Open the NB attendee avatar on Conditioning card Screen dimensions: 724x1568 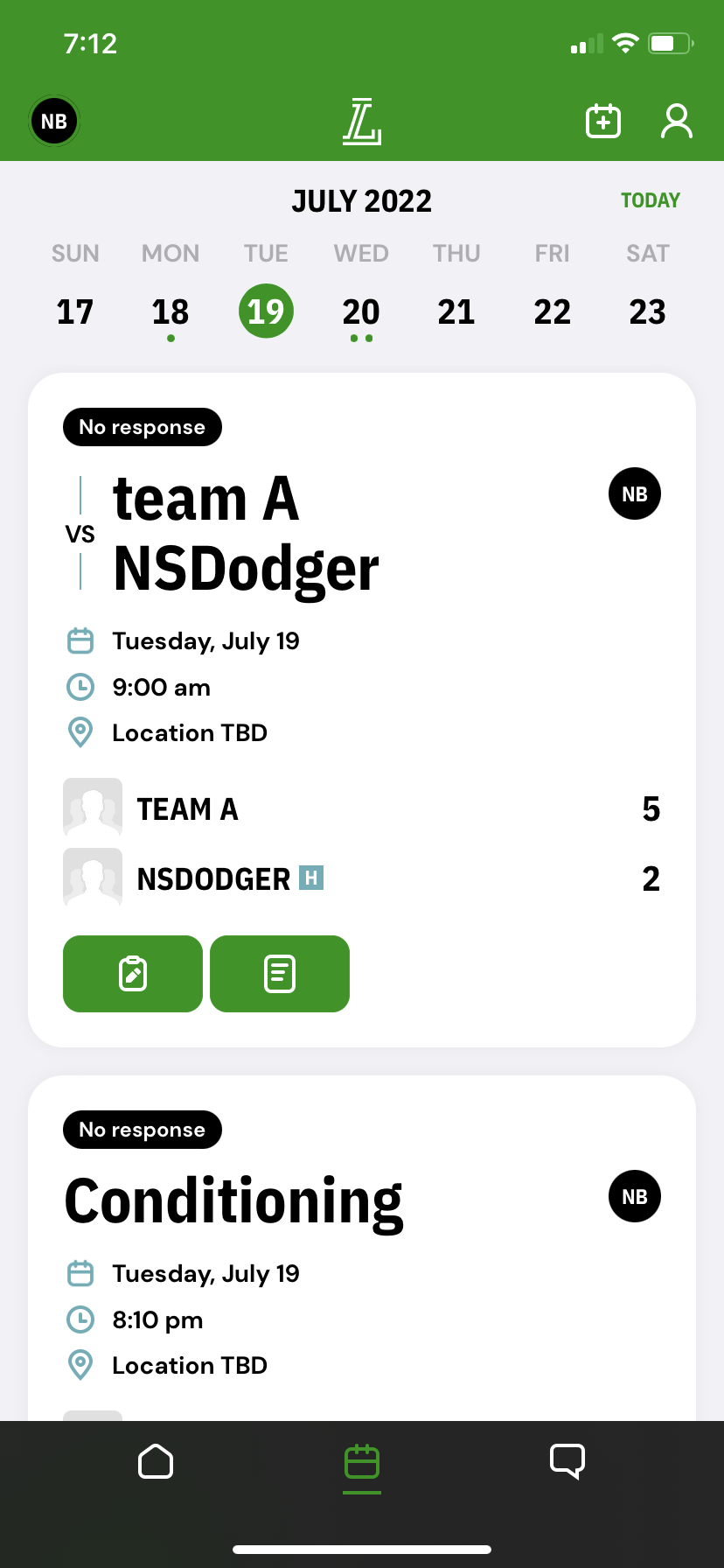[634, 1196]
